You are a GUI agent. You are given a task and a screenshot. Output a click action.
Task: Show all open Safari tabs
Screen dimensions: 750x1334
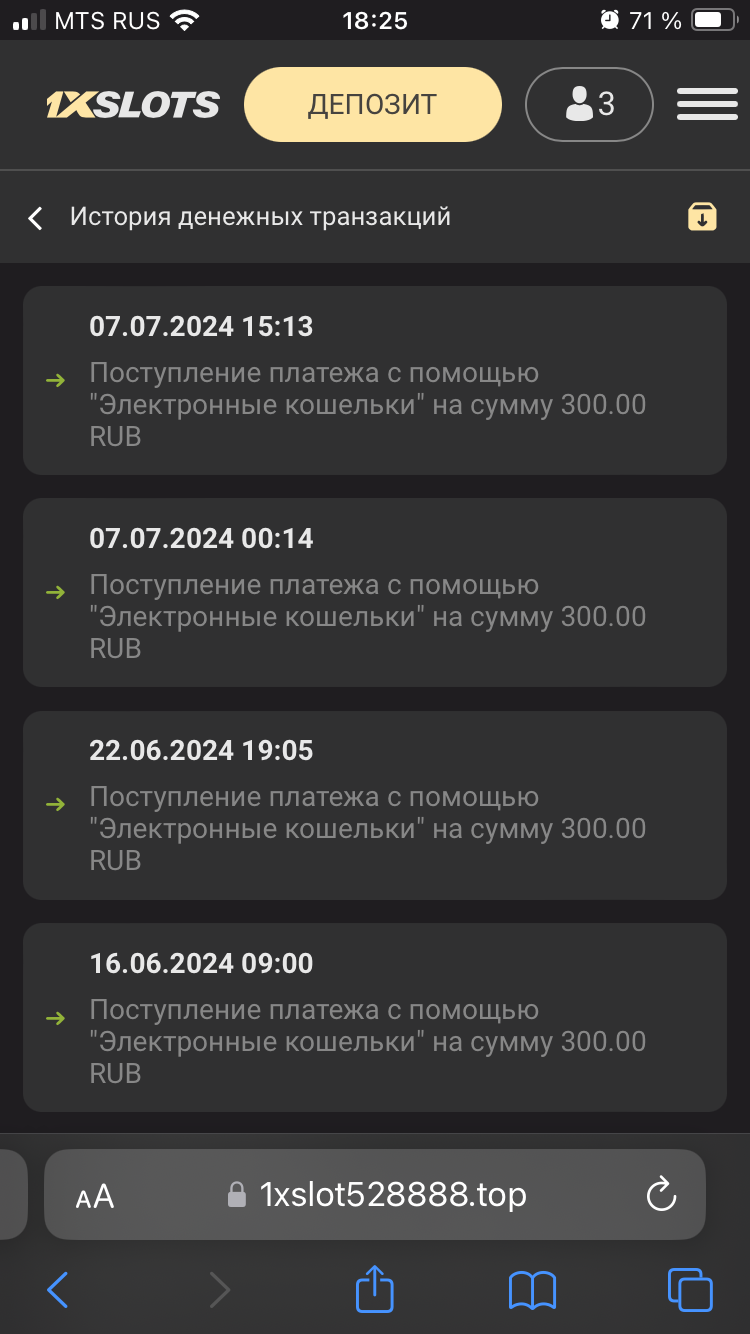tap(690, 1290)
